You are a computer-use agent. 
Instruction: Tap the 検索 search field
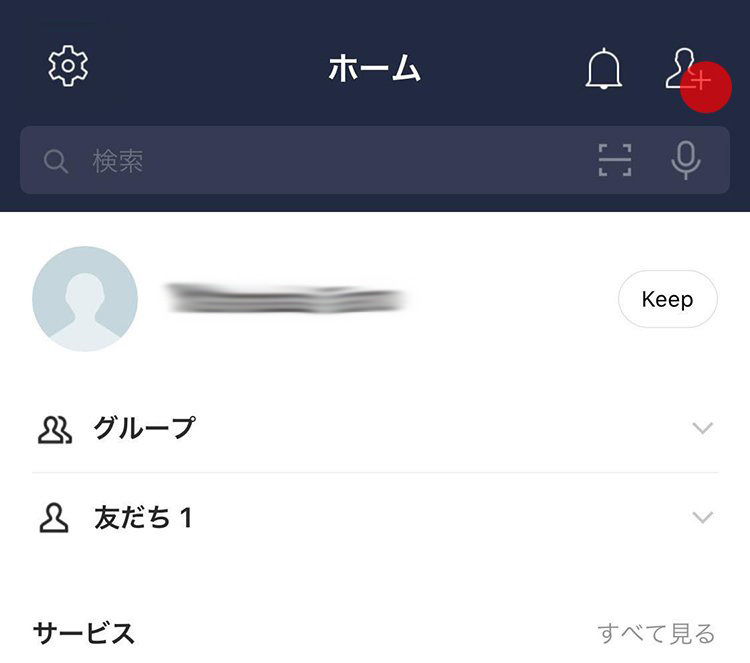click(300, 160)
